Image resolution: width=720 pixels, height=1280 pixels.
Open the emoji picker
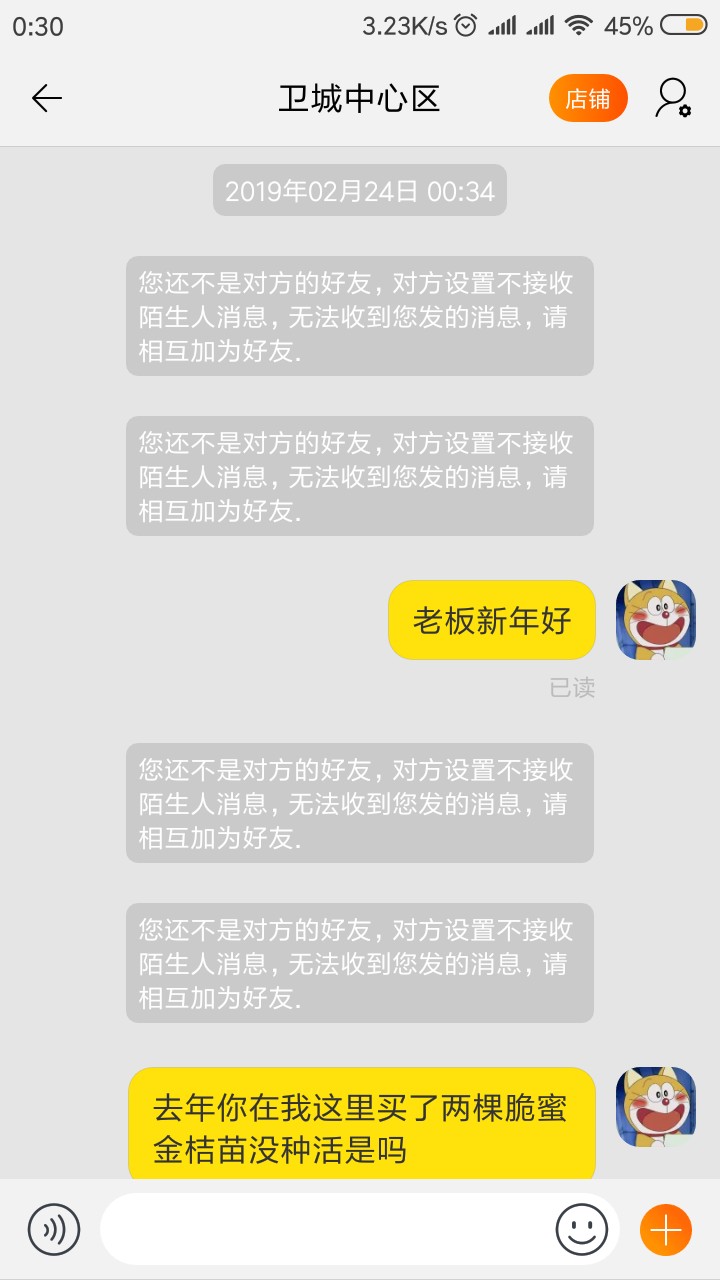click(x=582, y=1229)
